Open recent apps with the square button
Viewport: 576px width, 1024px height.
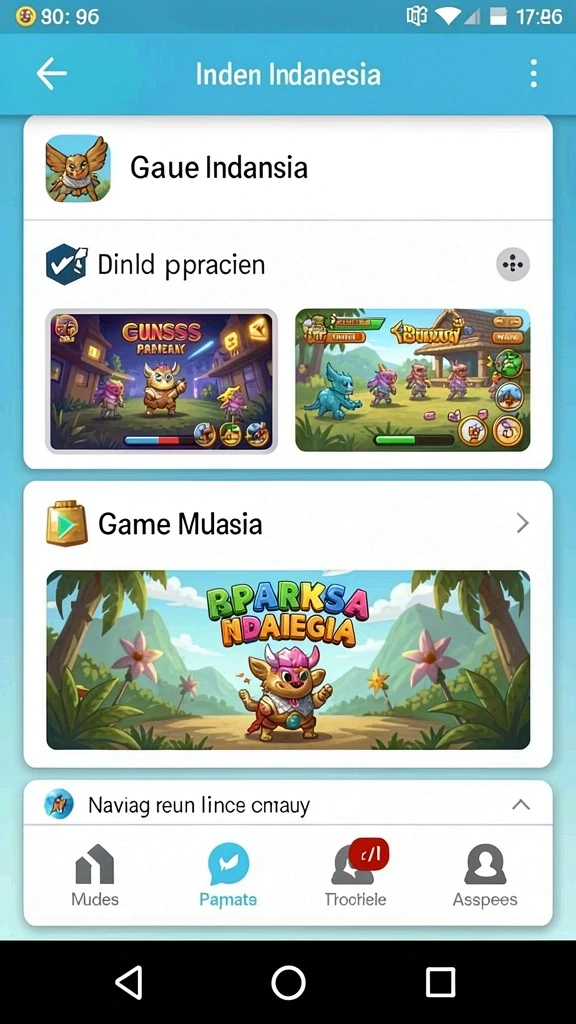[x=440, y=982]
